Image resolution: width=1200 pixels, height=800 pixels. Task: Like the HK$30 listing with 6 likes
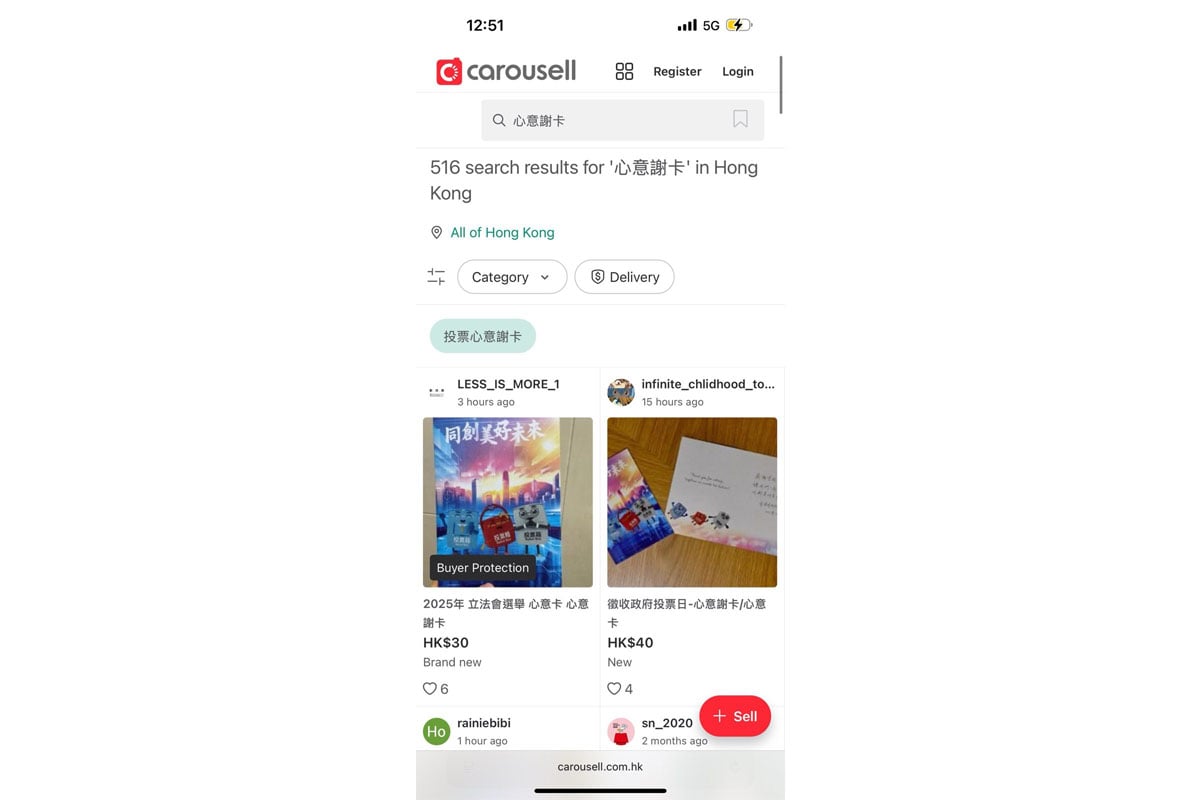pos(430,689)
